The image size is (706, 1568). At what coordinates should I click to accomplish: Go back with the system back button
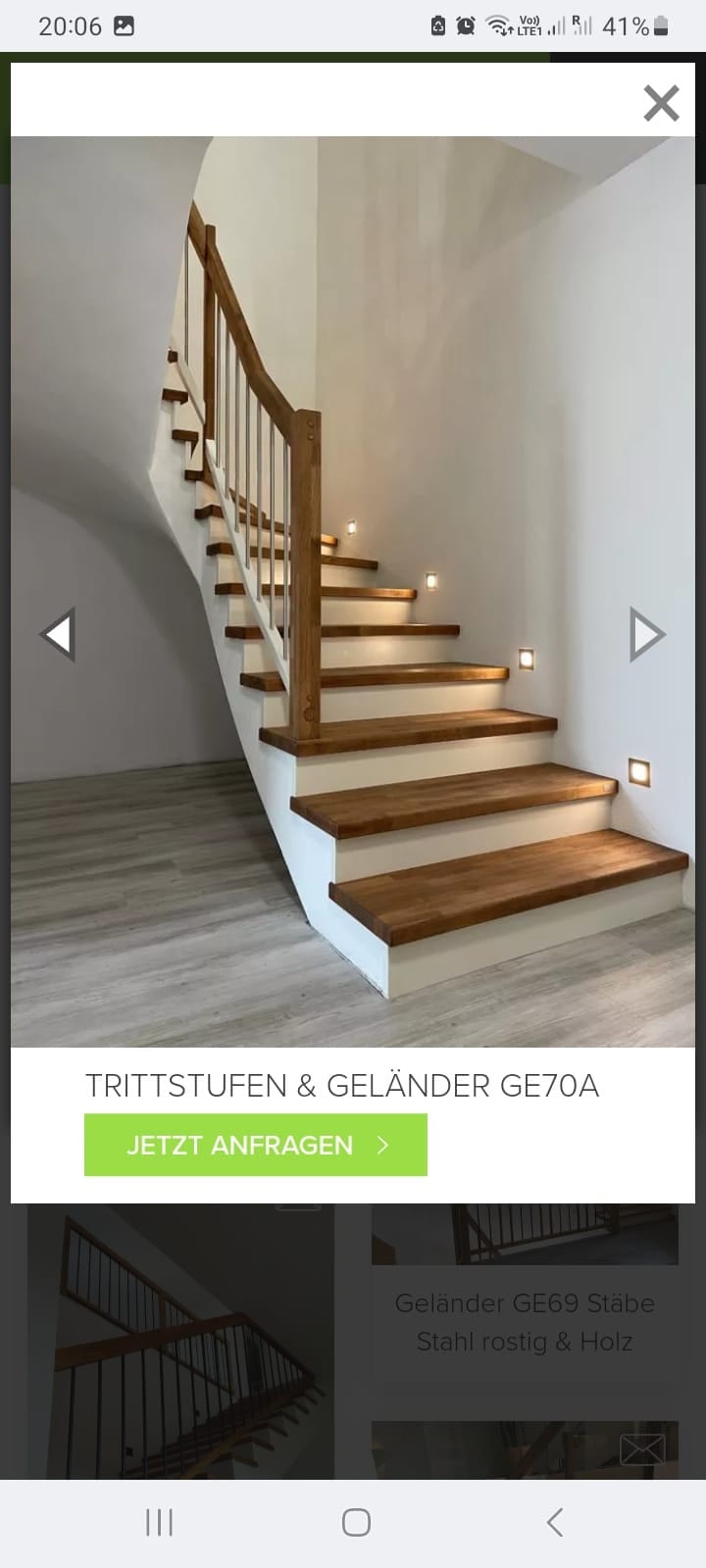tap(554, 1522)
